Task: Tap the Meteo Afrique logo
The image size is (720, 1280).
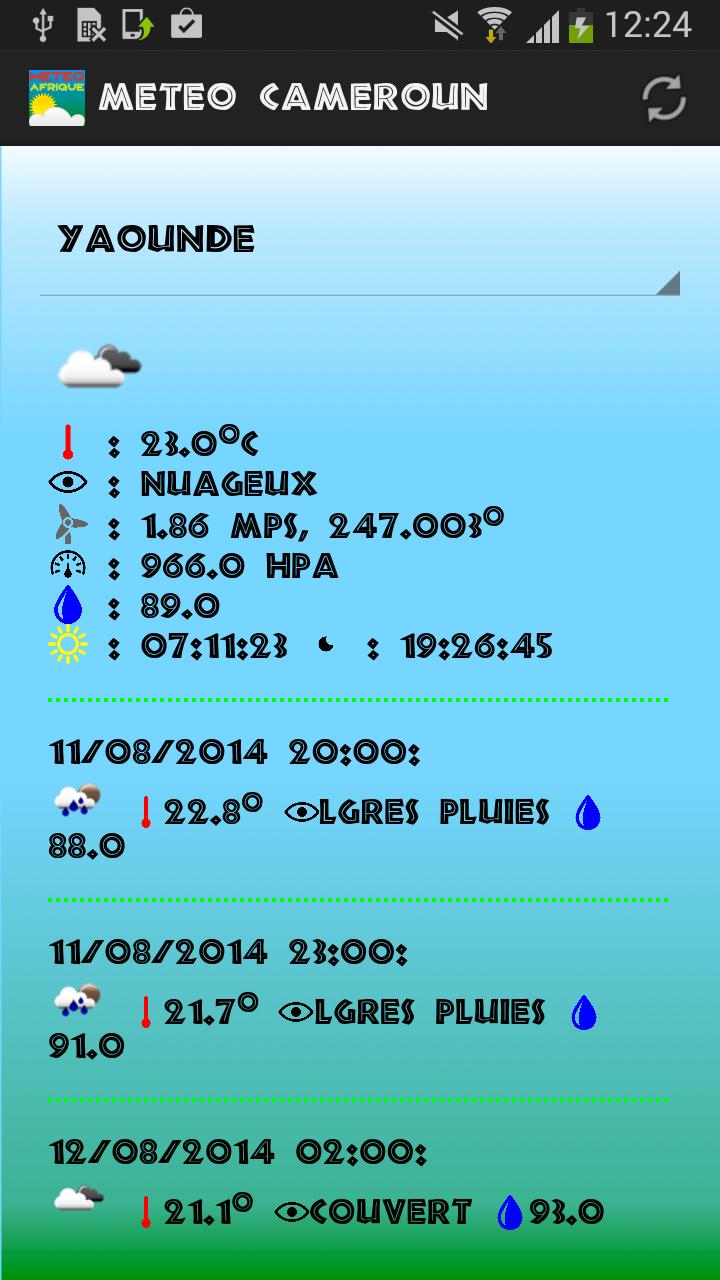Action: 56,96
